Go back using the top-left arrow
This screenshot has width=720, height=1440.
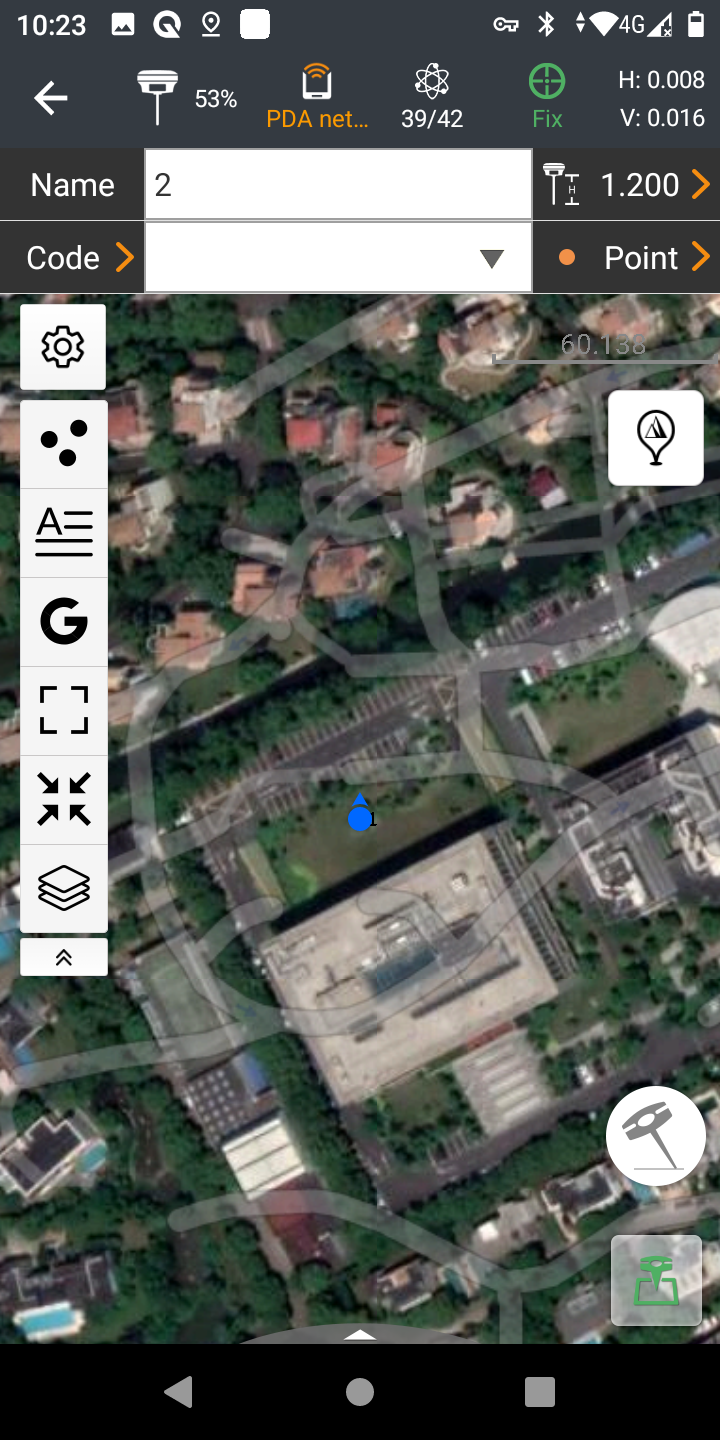pyautogui.click(x=51, y=98)
